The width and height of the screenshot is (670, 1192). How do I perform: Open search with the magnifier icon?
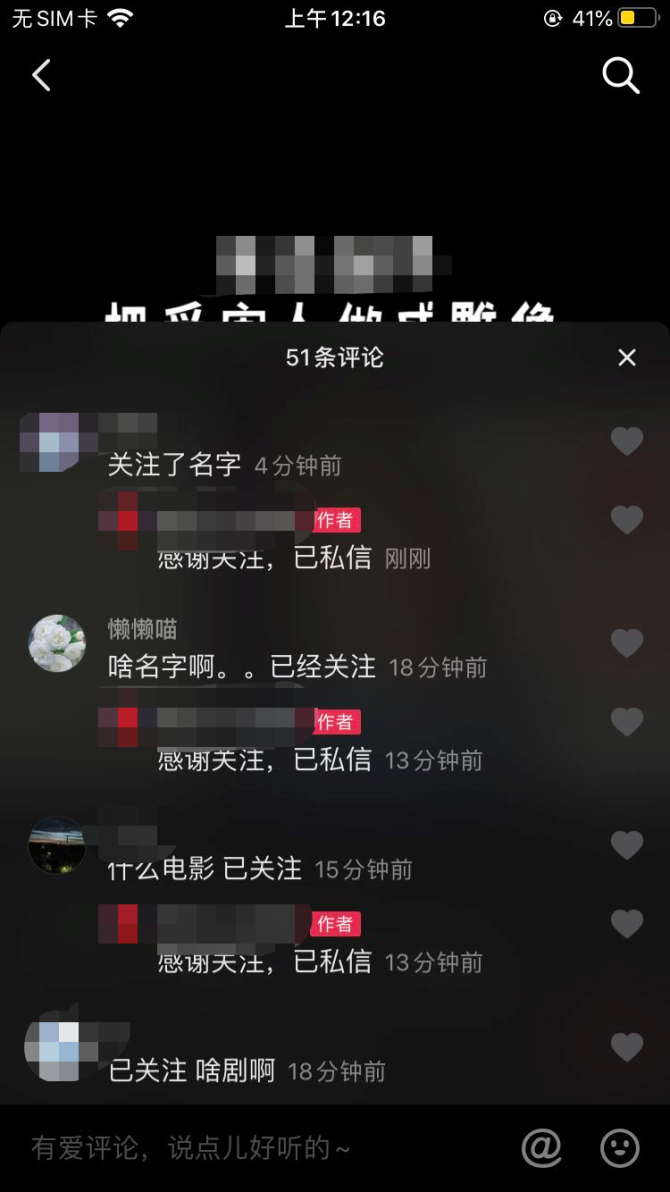(x=620, y=75)
